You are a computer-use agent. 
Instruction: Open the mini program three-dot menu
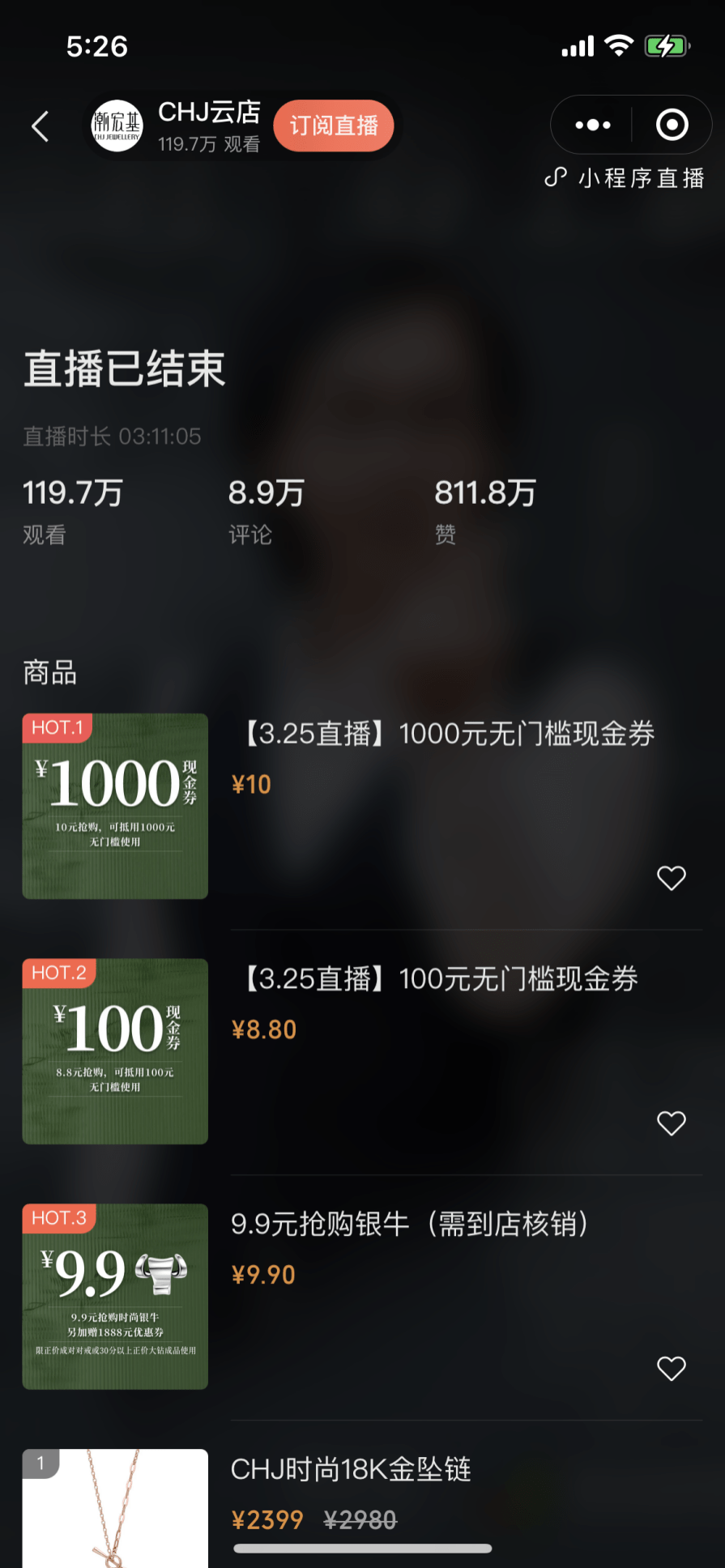click(593, 125)
